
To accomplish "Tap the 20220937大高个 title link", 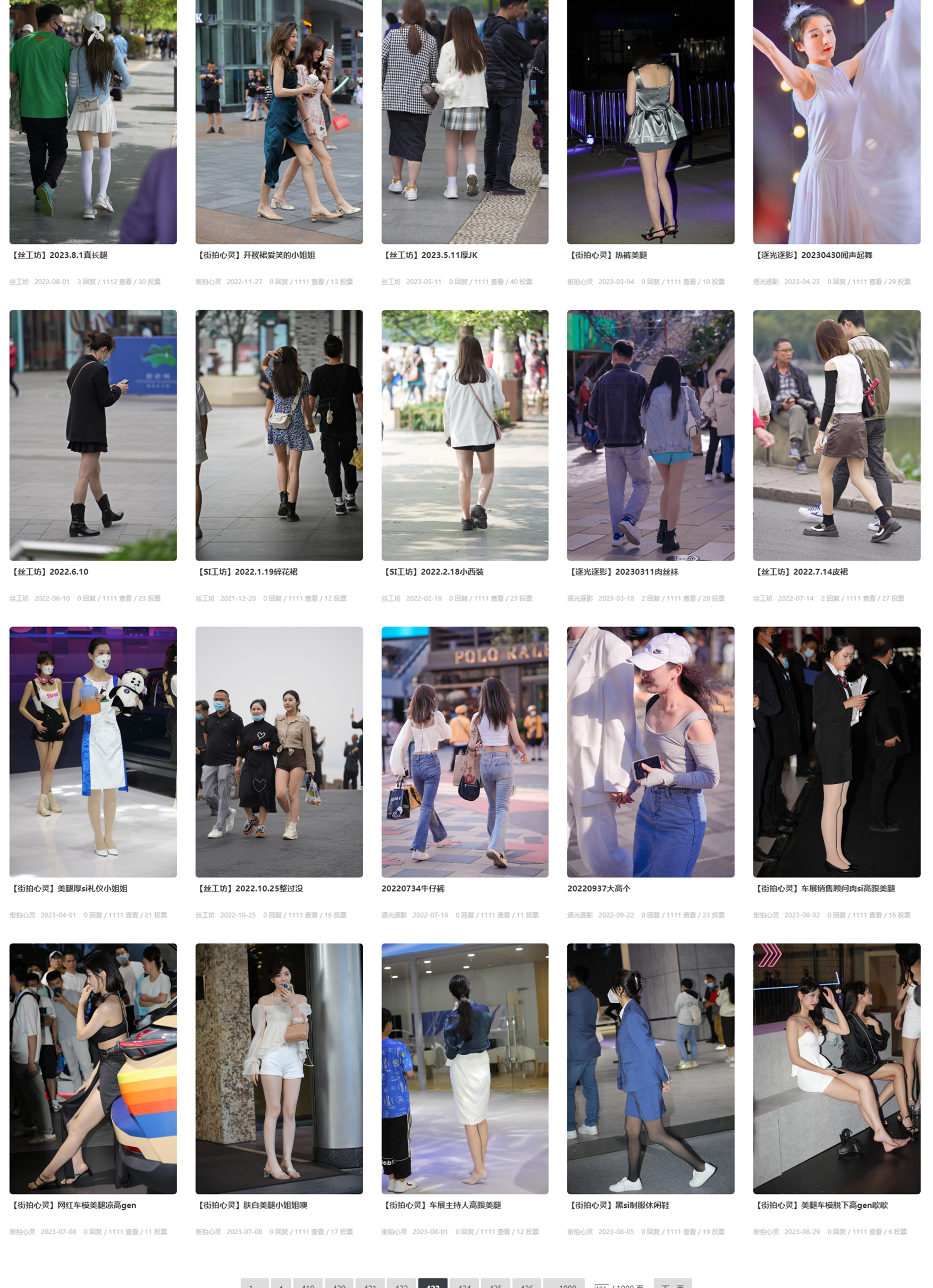I will tap(598, 888).
